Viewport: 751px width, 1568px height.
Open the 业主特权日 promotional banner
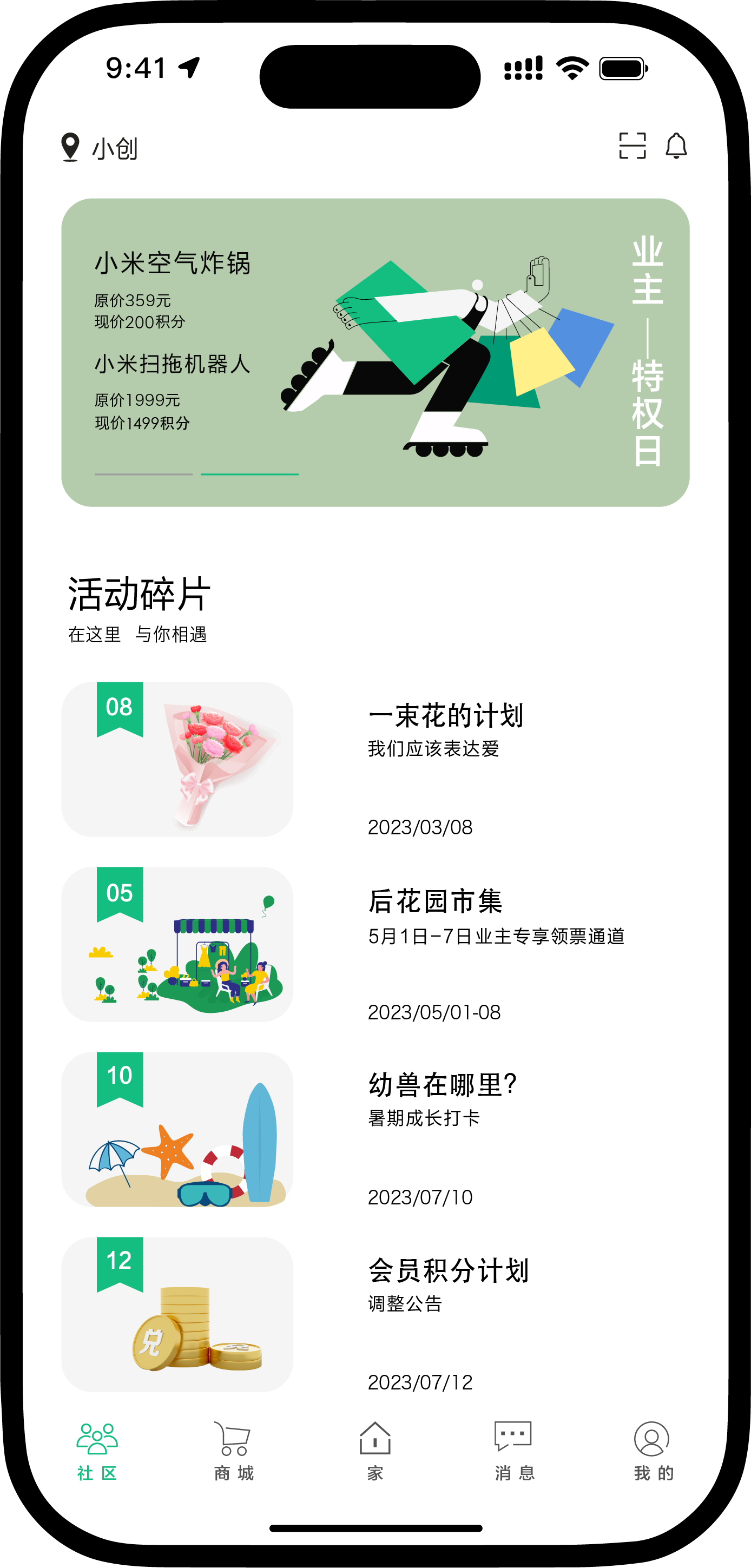click(x=375, y=352)
